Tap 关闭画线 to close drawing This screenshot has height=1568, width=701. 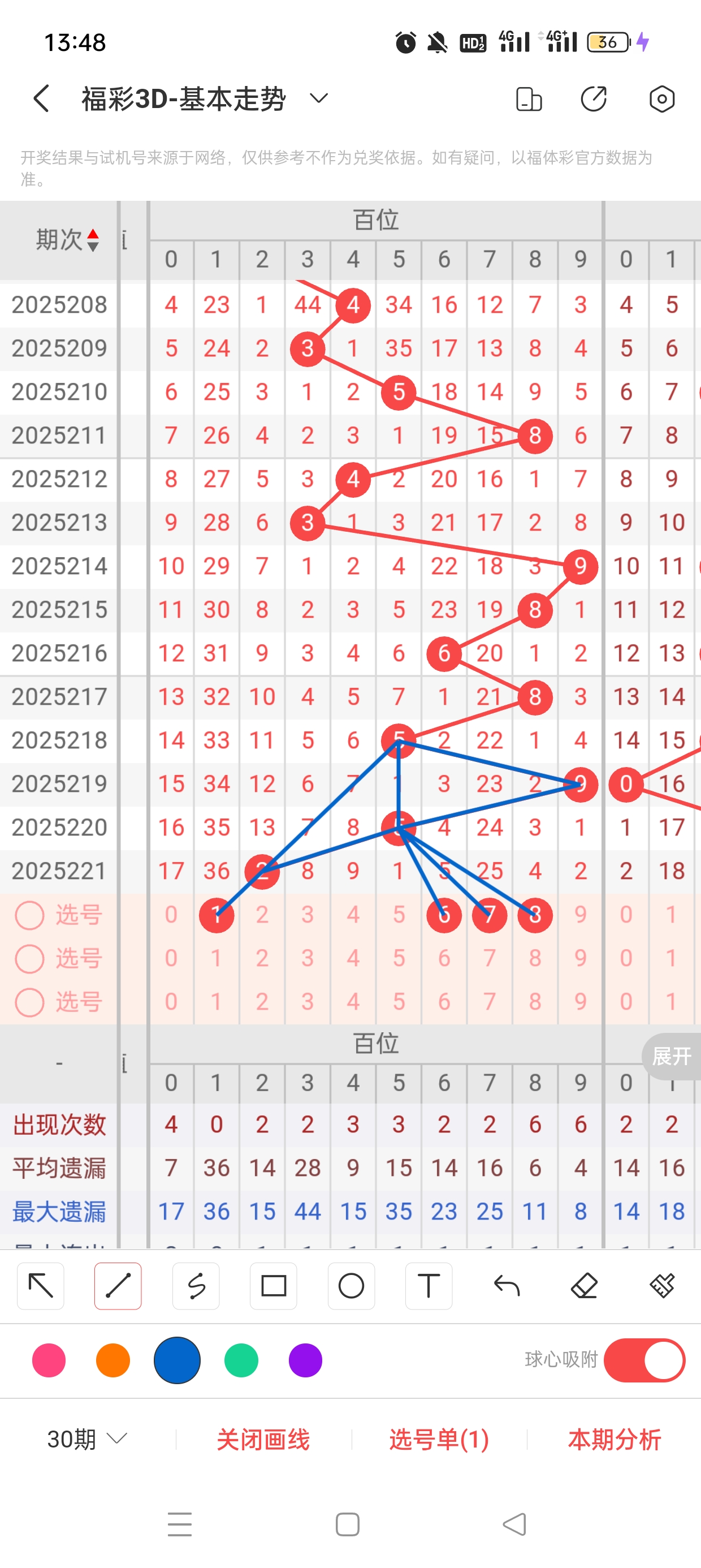click(263, 1439)
